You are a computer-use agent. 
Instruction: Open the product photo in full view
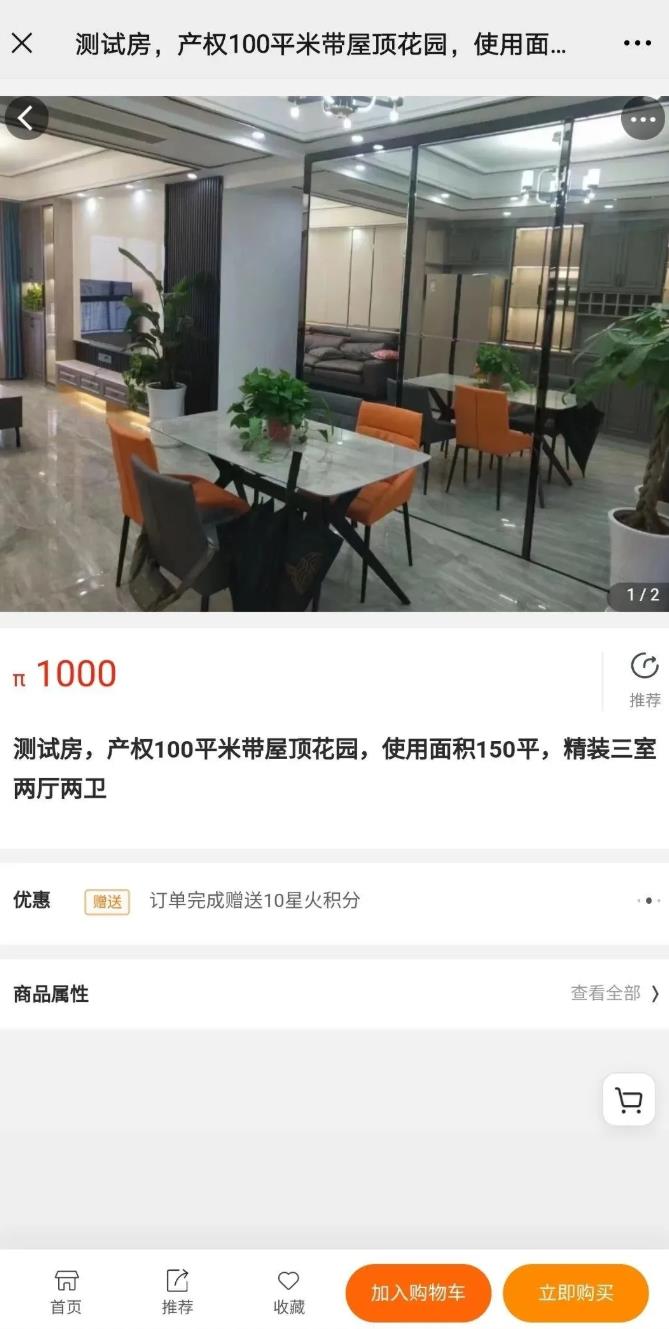pos(334,360)
